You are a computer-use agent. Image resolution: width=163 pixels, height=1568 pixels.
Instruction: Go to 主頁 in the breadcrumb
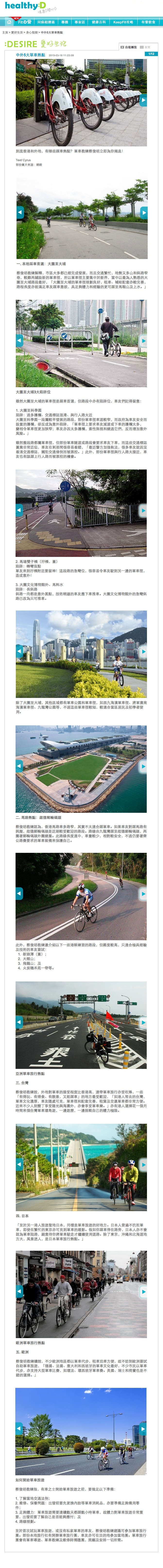point(5,32)
